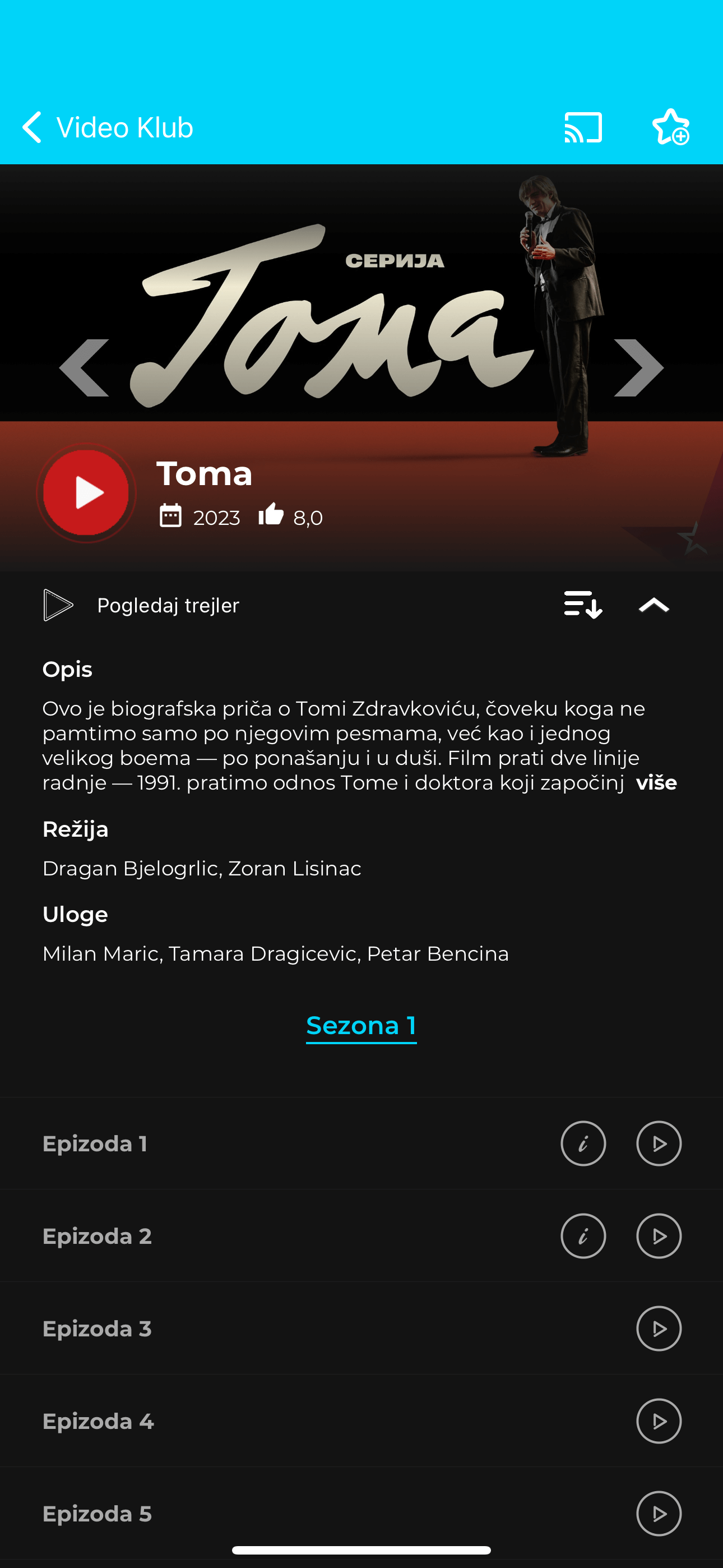Image resolution: width=723 pixels, height=1568 pixels.
Task: Add Toma to favorites
Action: [671, 128]
